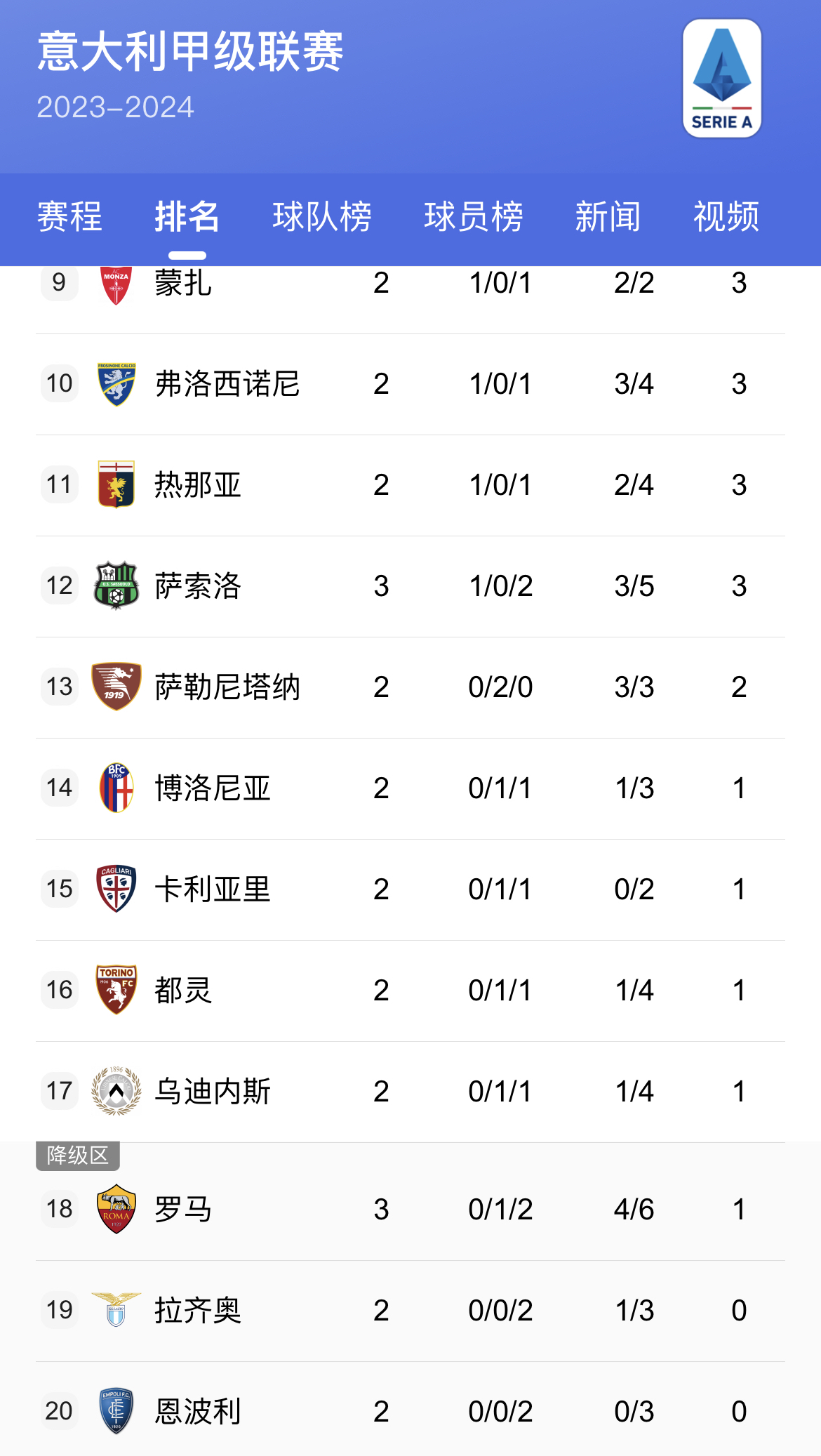The width and height of the screenshot is (821, 1456).
Task: Switch to the 球员榜 tab
Action: (474, 216)
